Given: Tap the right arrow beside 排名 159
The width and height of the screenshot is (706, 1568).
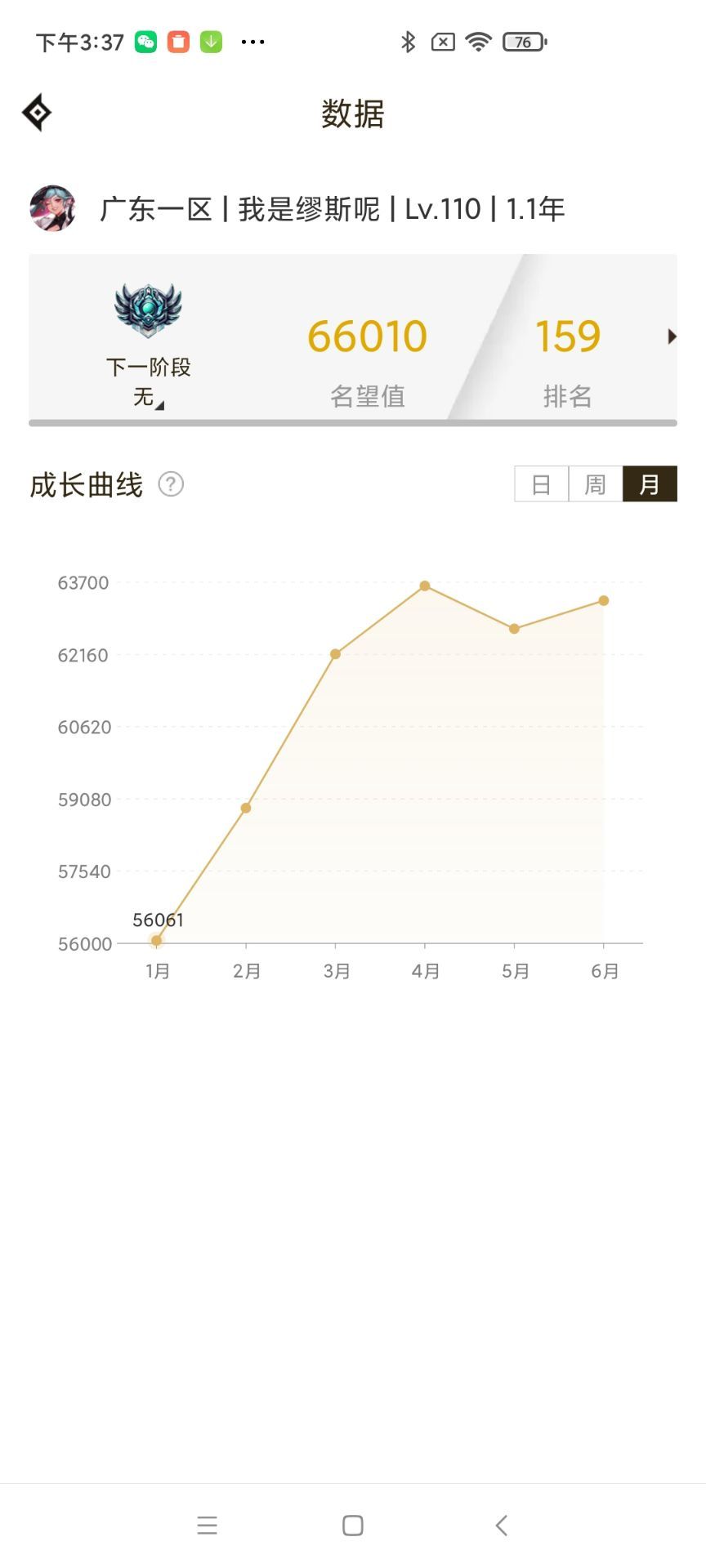Looking at the screenshot, I should click(672, 336).
